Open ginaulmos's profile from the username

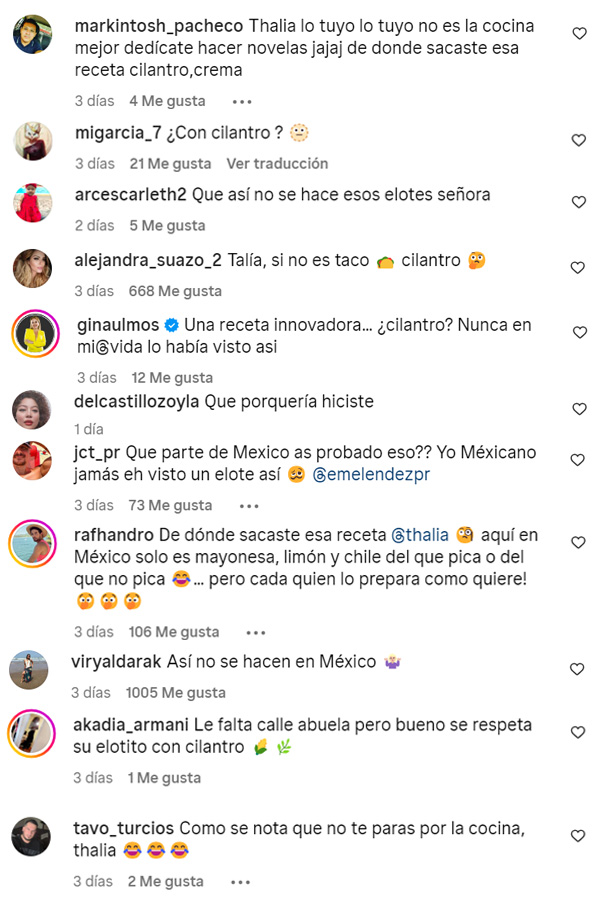[116, 325]
